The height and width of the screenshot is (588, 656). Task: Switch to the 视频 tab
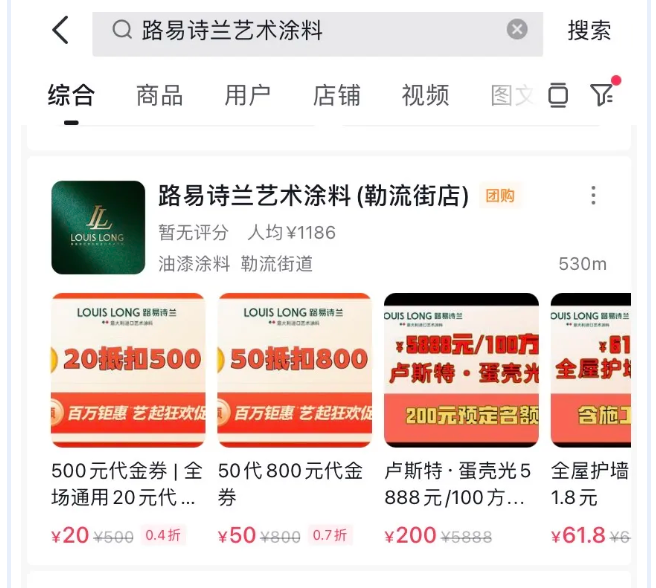coord(425,96)
